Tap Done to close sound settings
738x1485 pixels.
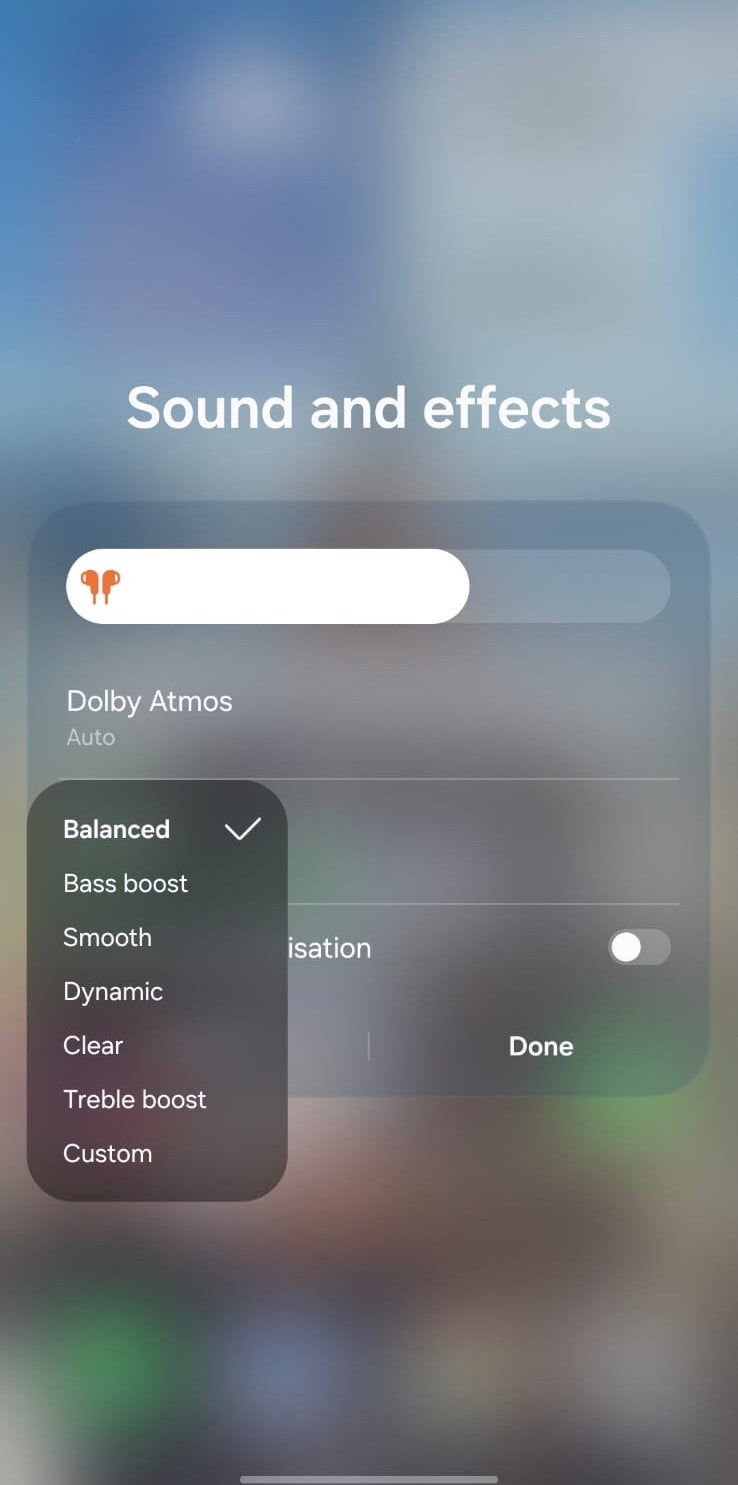pos(540,1046)
